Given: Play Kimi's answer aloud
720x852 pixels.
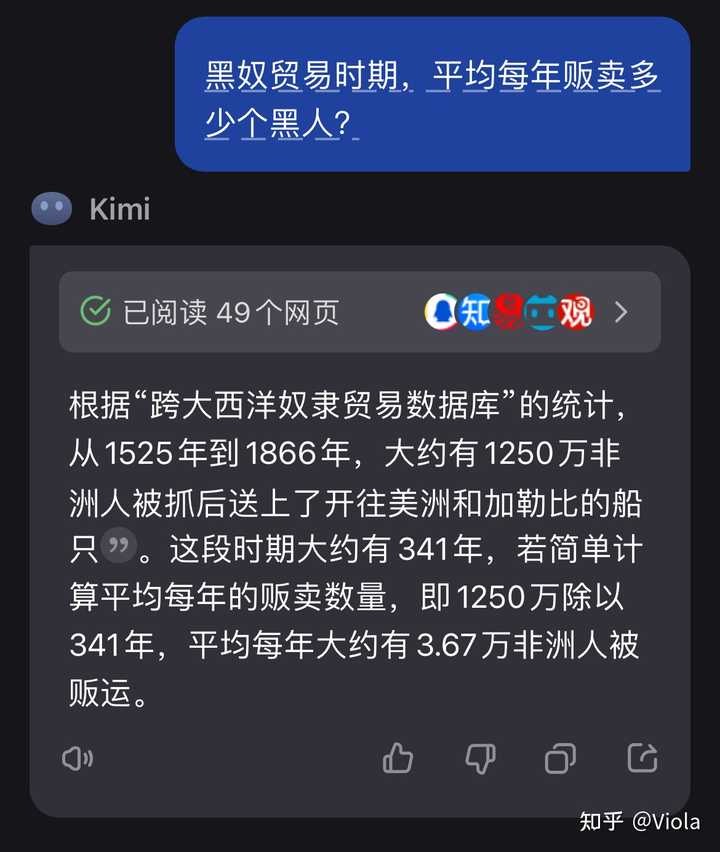Looking at the screenshot, I should (77, 759).
